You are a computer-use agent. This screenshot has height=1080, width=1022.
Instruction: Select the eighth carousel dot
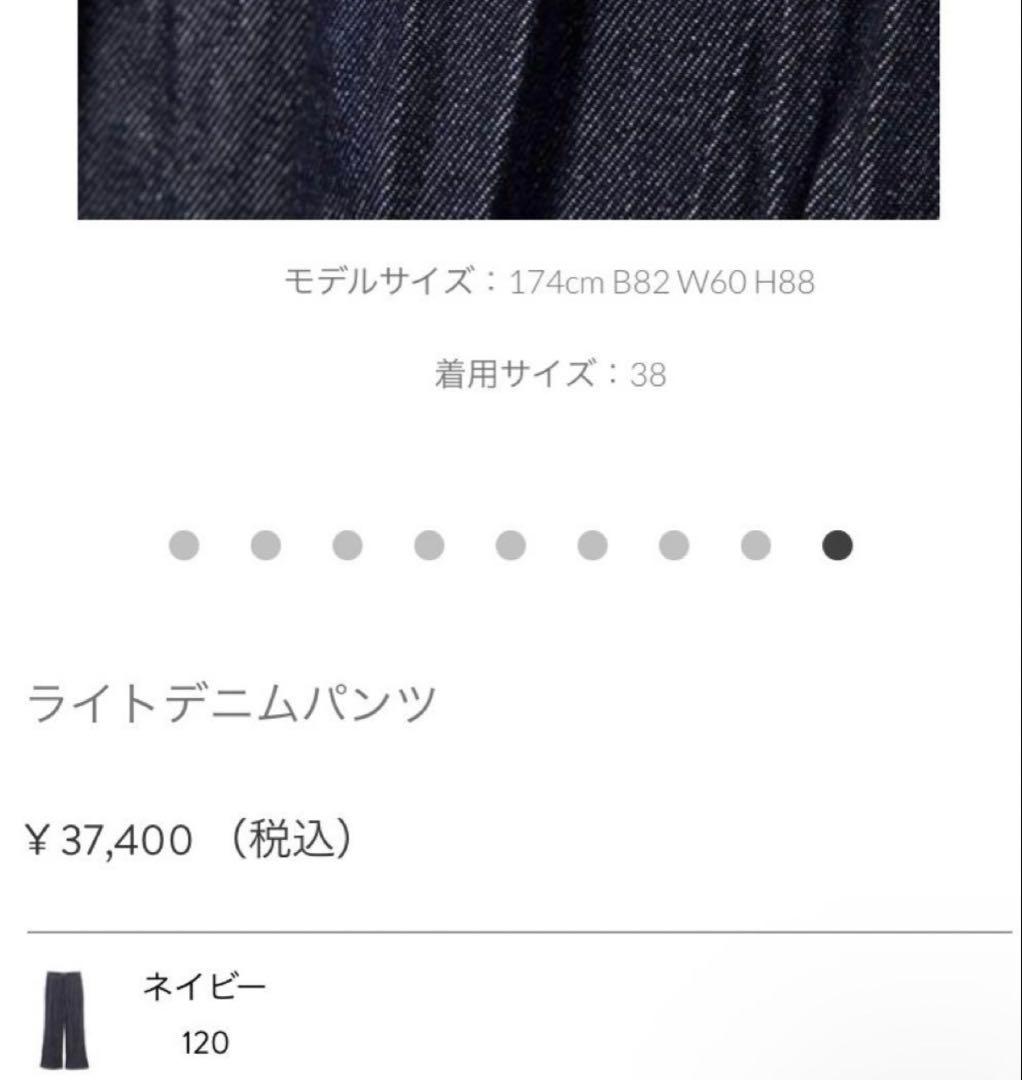click(755, 546)
